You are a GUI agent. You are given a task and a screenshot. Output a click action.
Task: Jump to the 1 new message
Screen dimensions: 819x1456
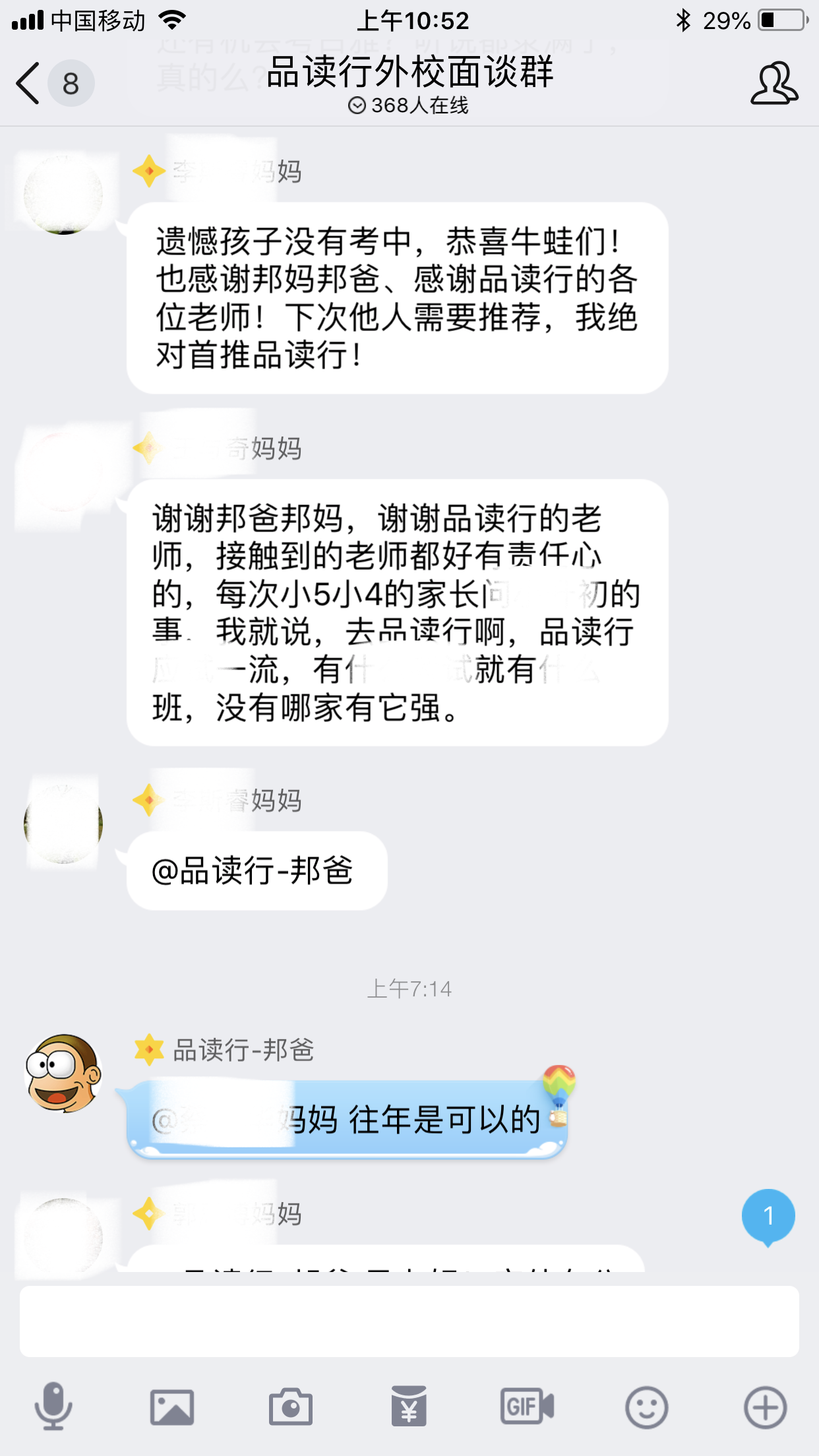point(768,1216)
